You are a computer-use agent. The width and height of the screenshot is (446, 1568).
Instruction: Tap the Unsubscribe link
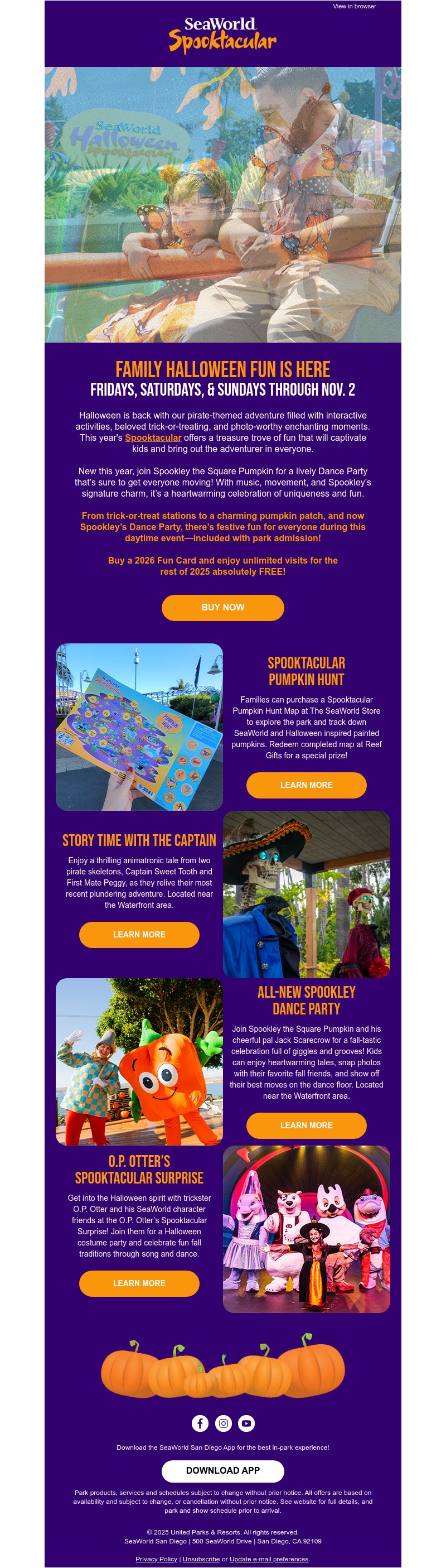point(201,1559)
